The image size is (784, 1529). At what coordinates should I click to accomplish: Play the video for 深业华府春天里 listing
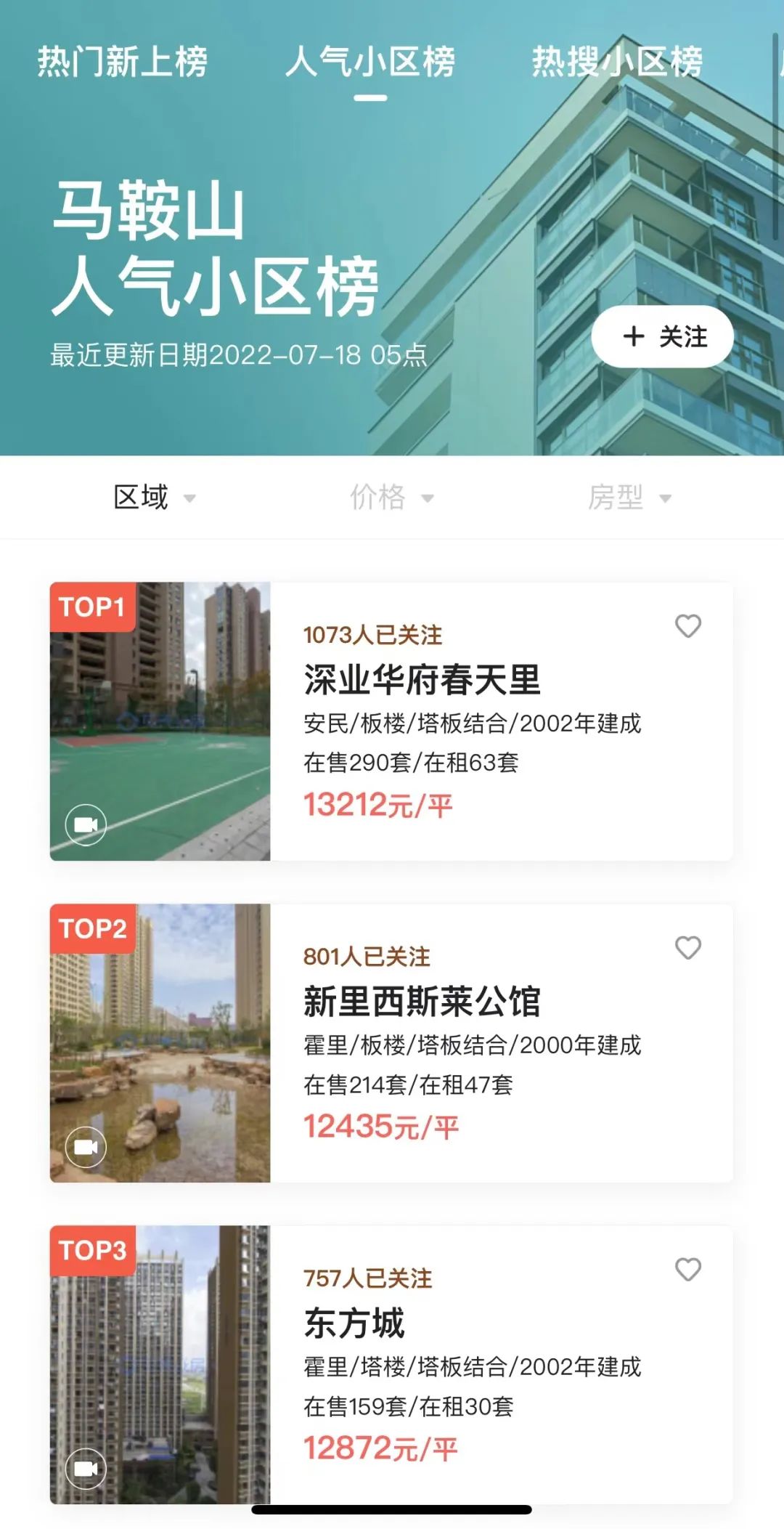pos(87,825)
